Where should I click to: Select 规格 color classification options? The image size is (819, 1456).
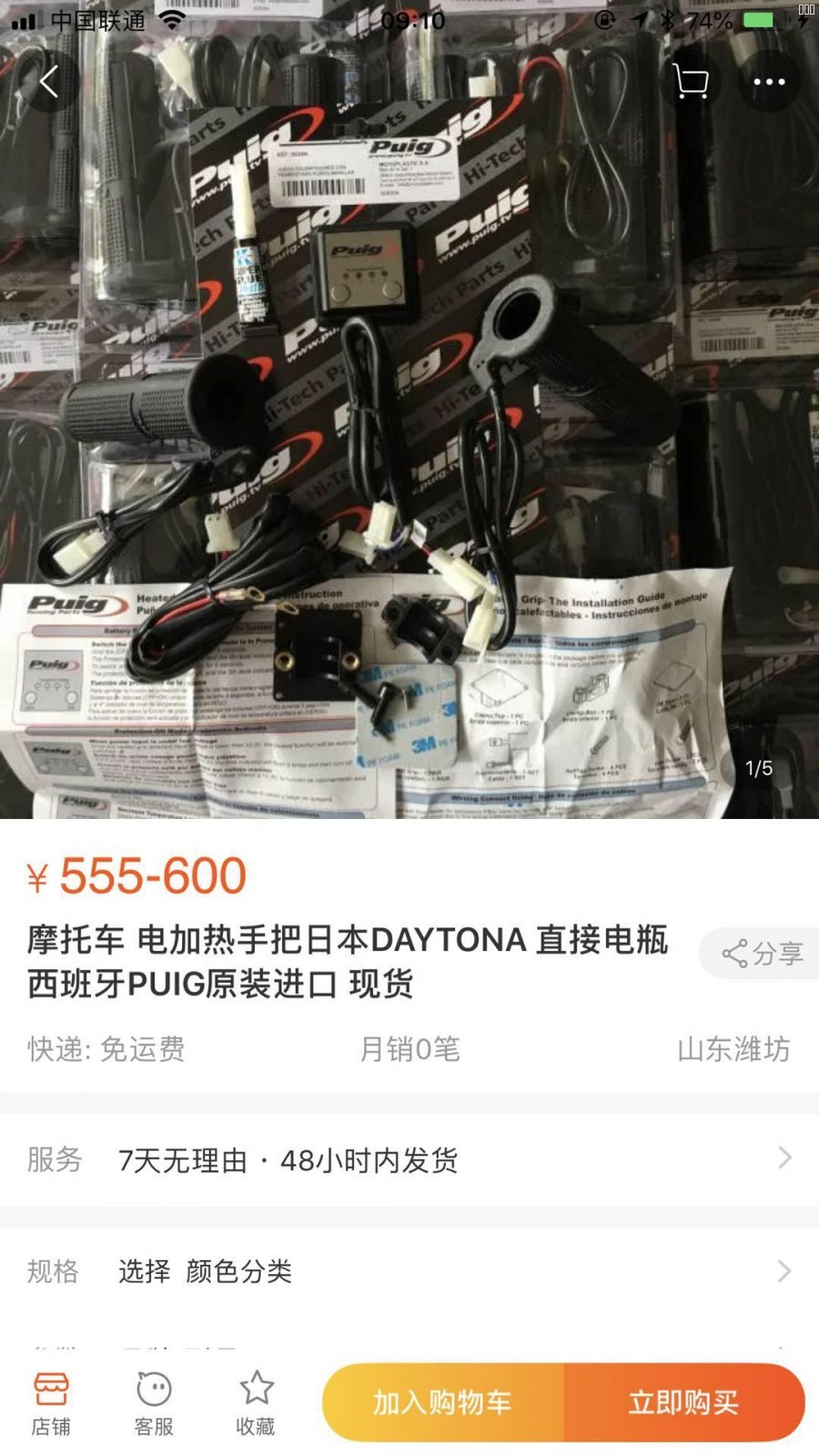(x=409, y=1270)
